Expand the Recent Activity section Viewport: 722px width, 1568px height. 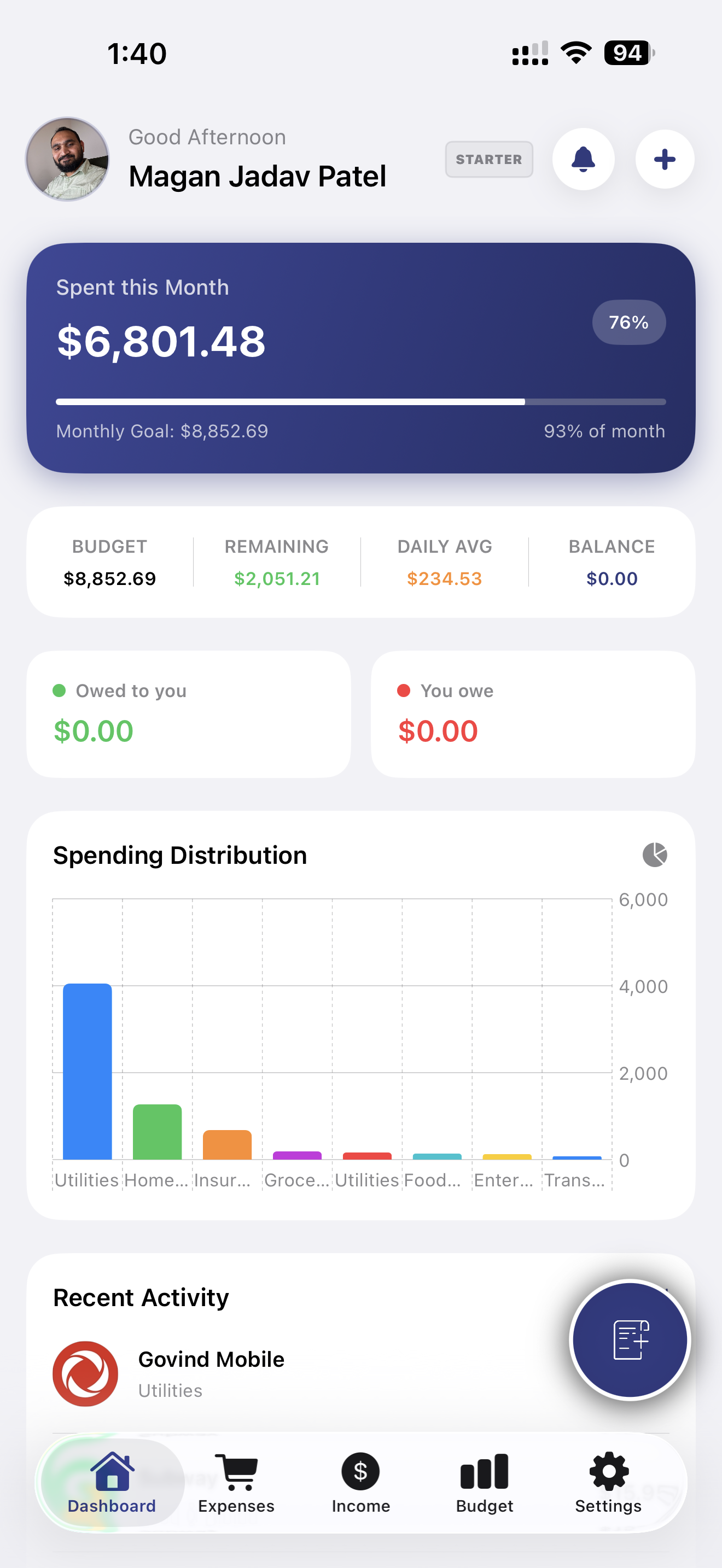click(x=140, y=1296)
